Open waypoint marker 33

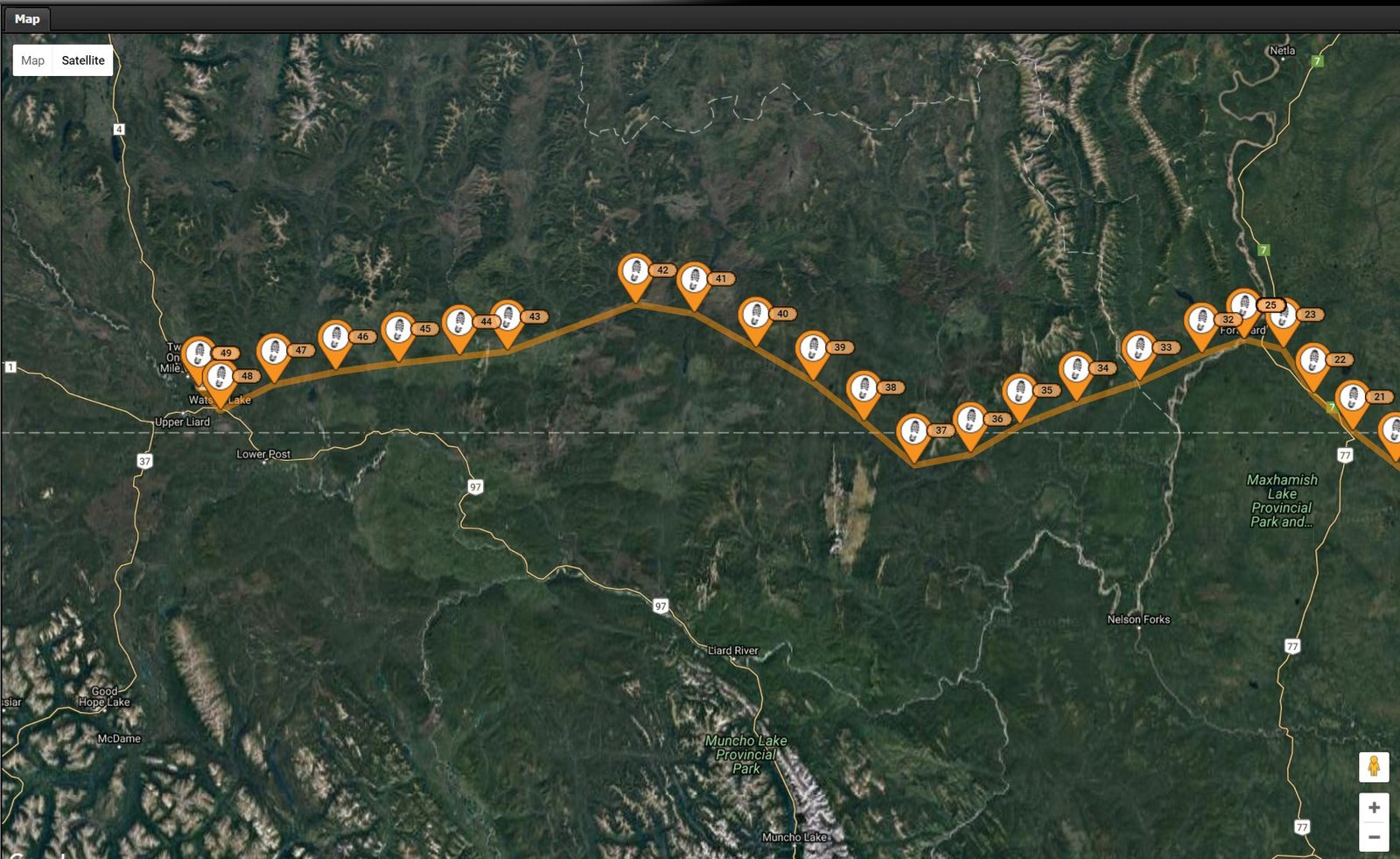click(x=1139, y=349)
